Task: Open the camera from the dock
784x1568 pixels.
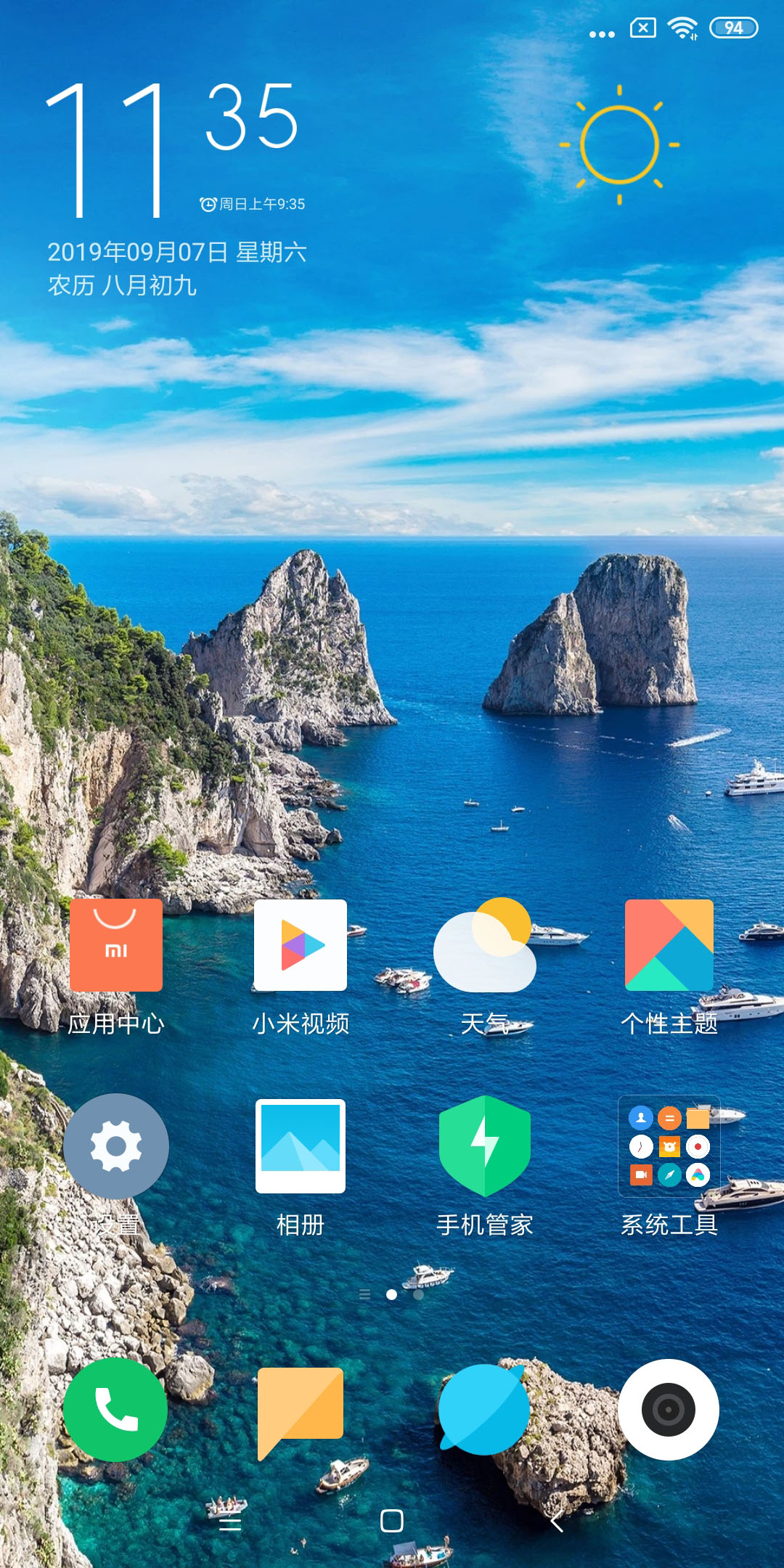Action: 669,1410
